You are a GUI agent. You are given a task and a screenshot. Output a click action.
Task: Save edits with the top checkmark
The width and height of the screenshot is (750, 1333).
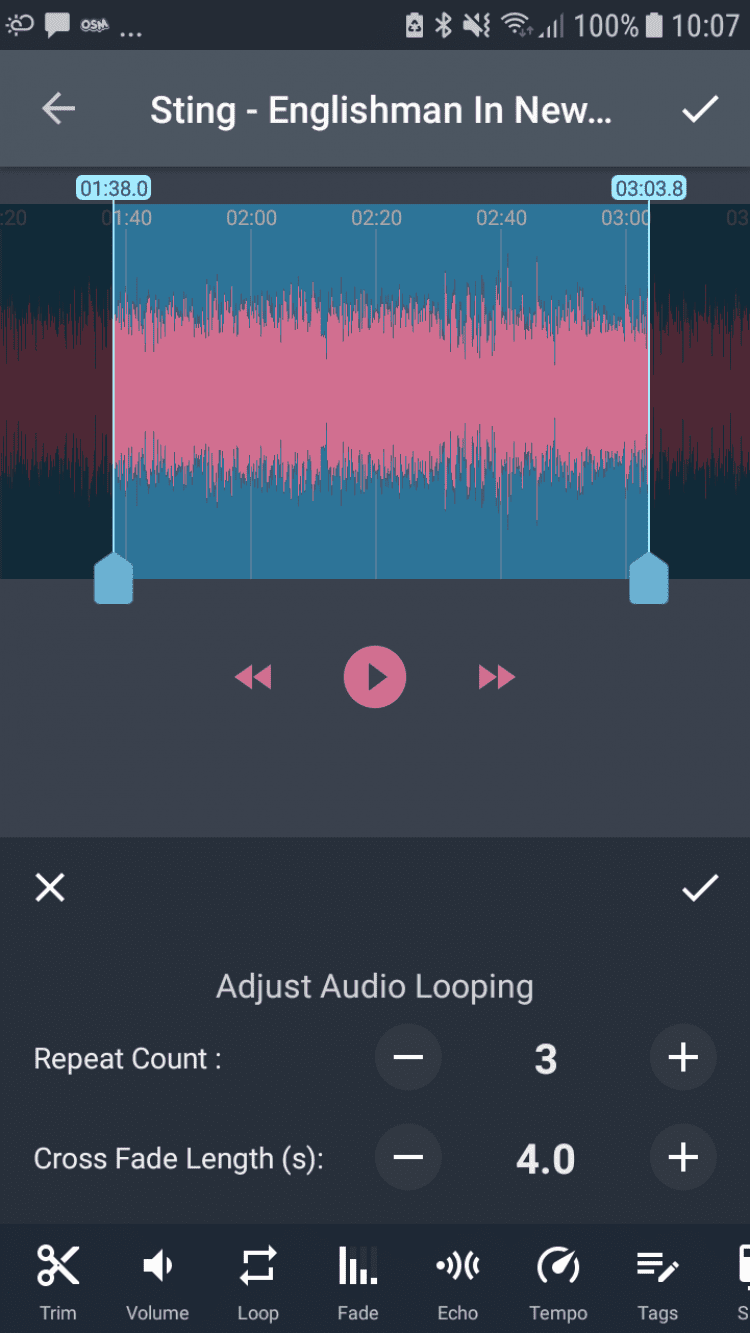tap(700, 109)
